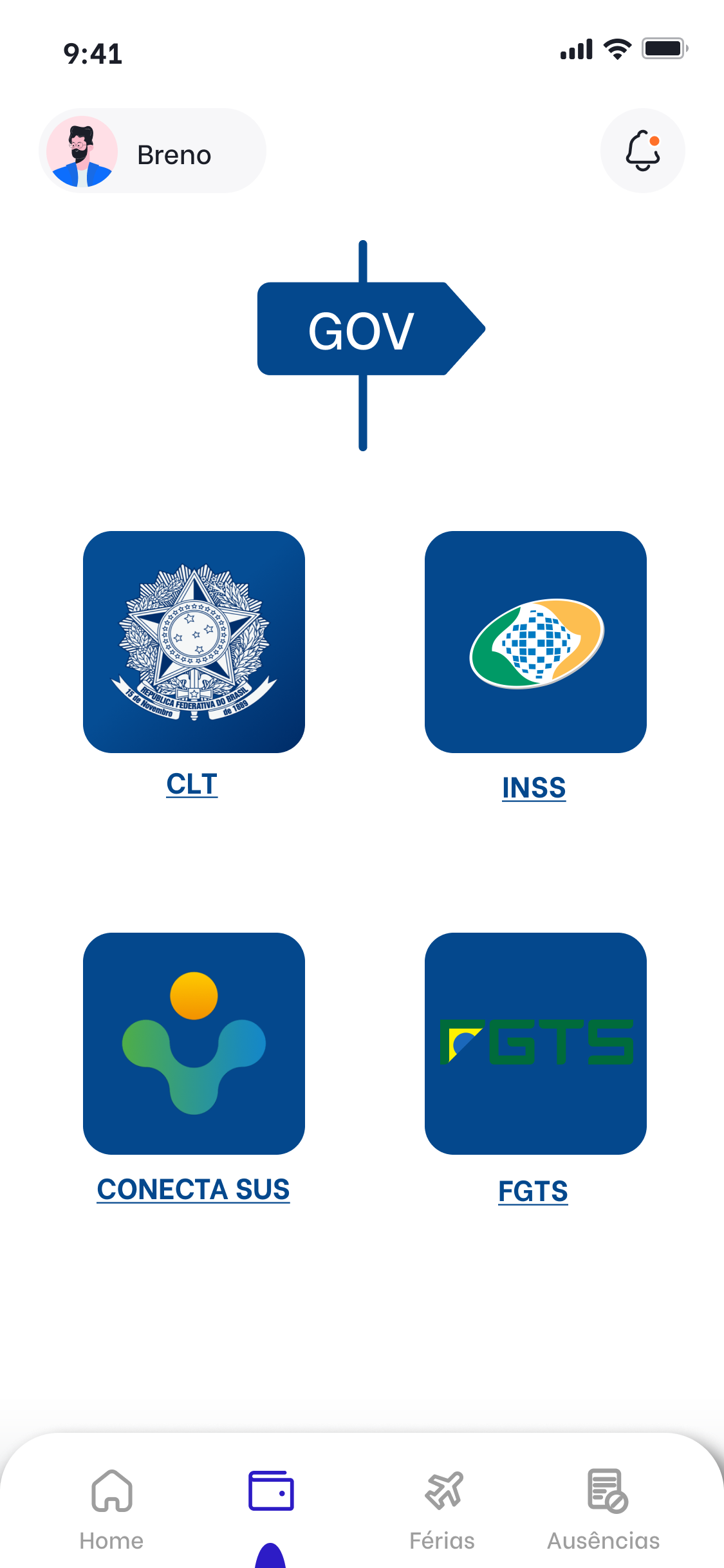Image resolution: width=724 pixels, height=1568 pixels.
Task: Open the INSS tile
Action: (x=535, y=642)
